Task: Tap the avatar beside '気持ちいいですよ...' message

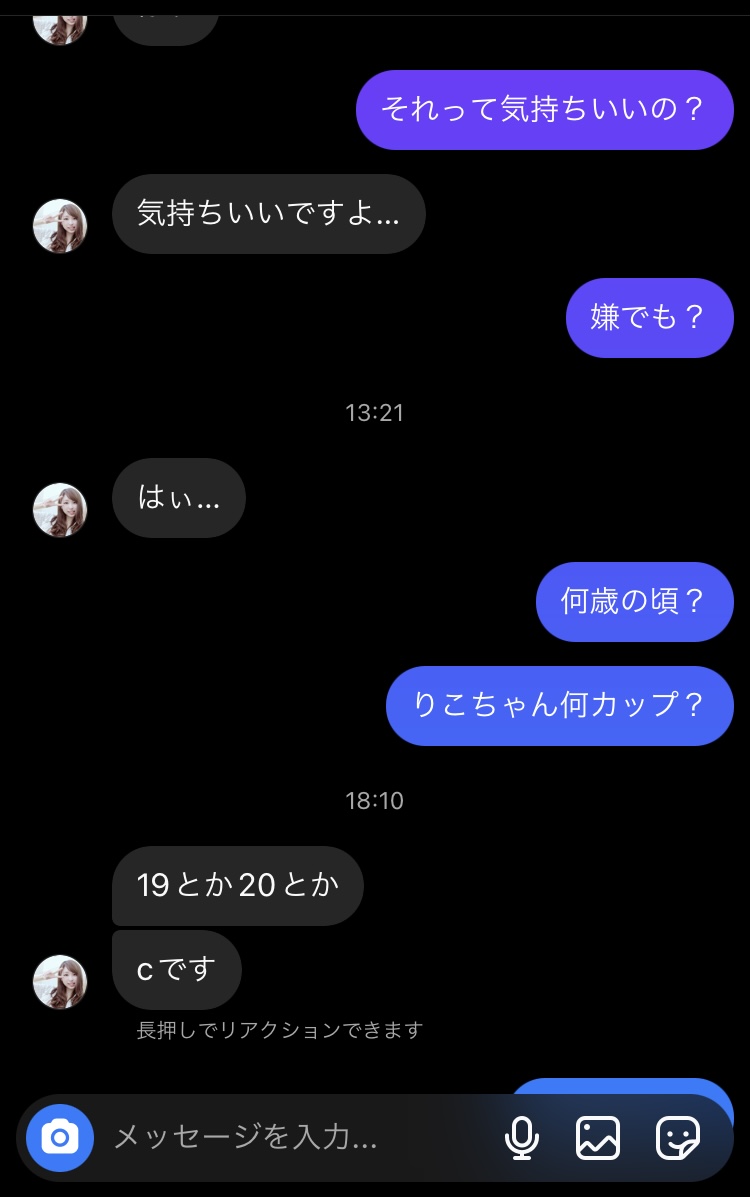Action: 60,226
